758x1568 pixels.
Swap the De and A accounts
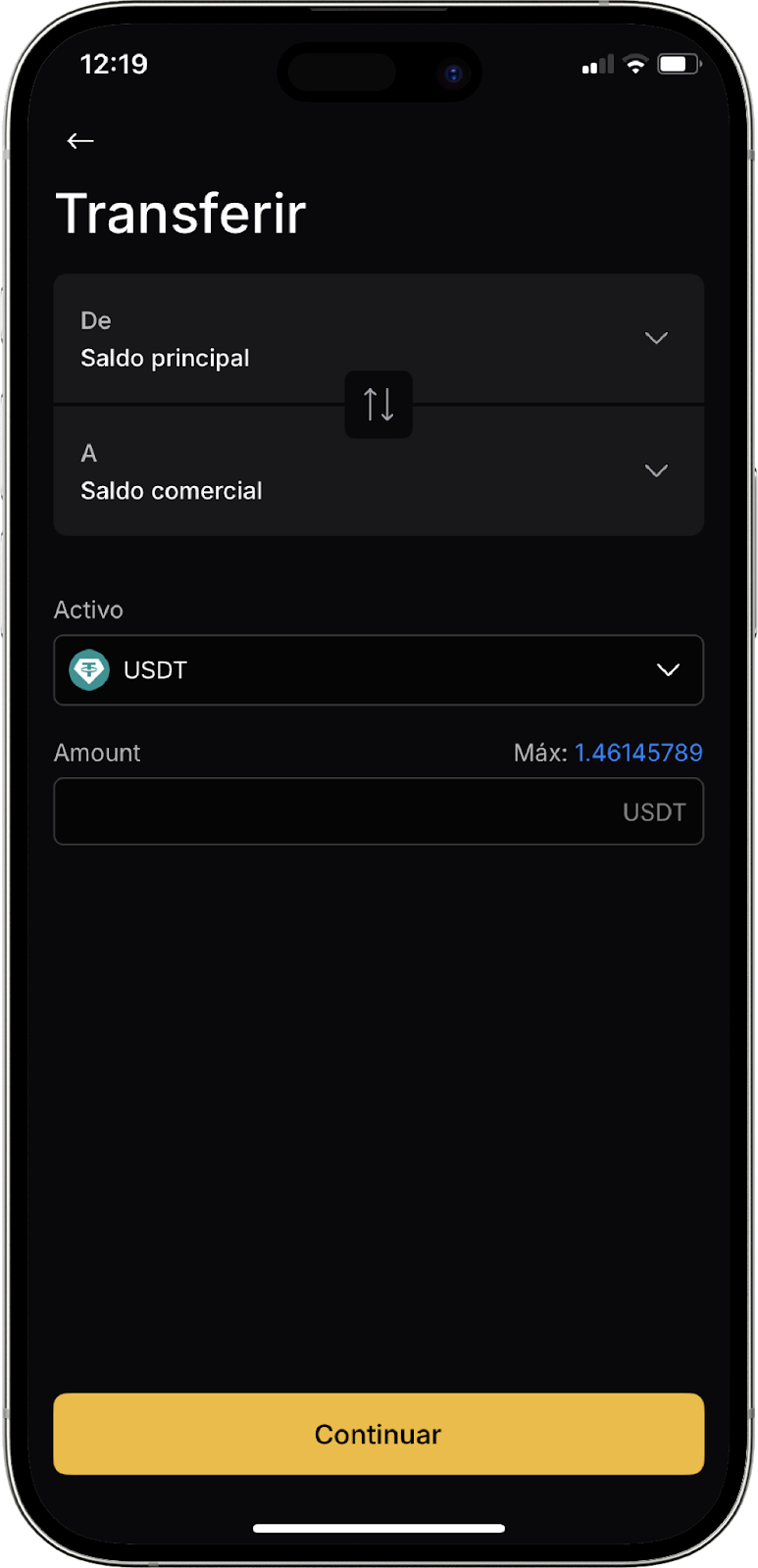click(379, 404)
